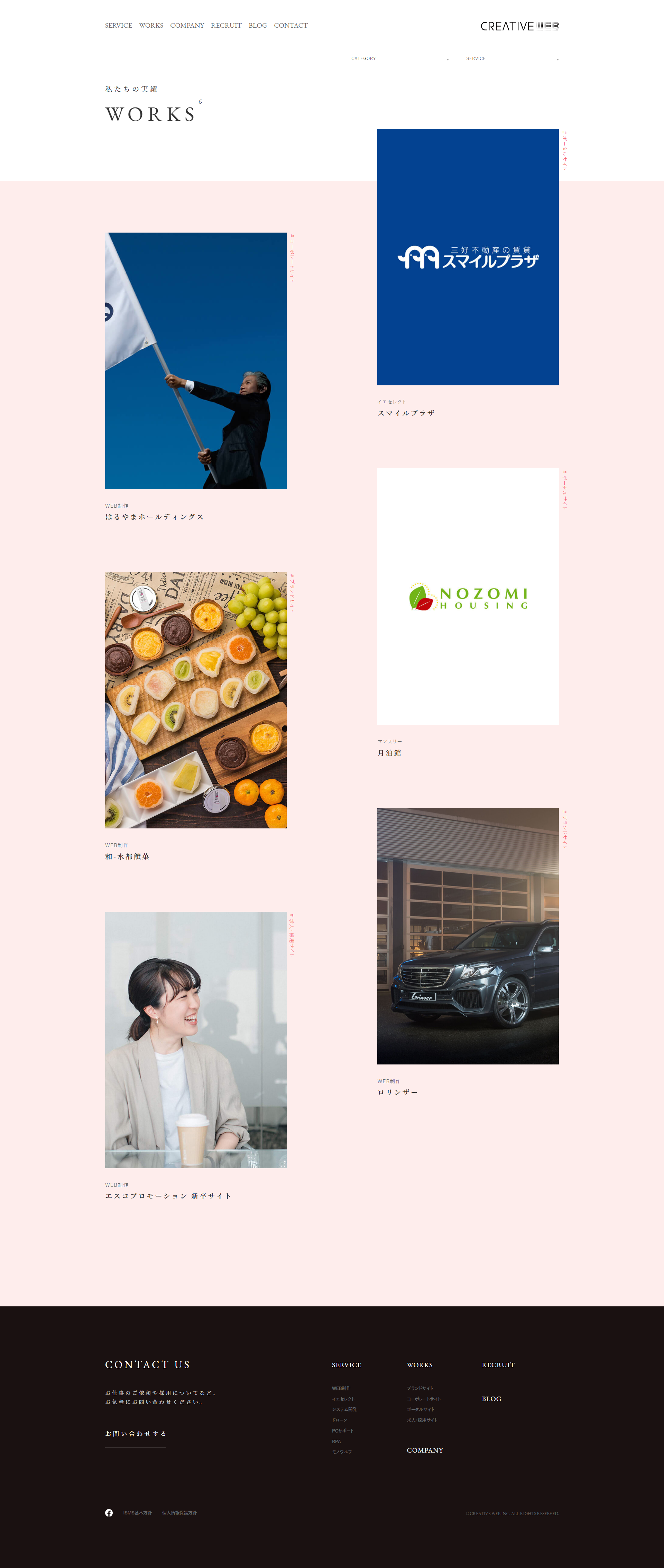Open ISMS基本方針 in the footer
This screenshot has height=1568, width=664.
tap(137, 1513)
